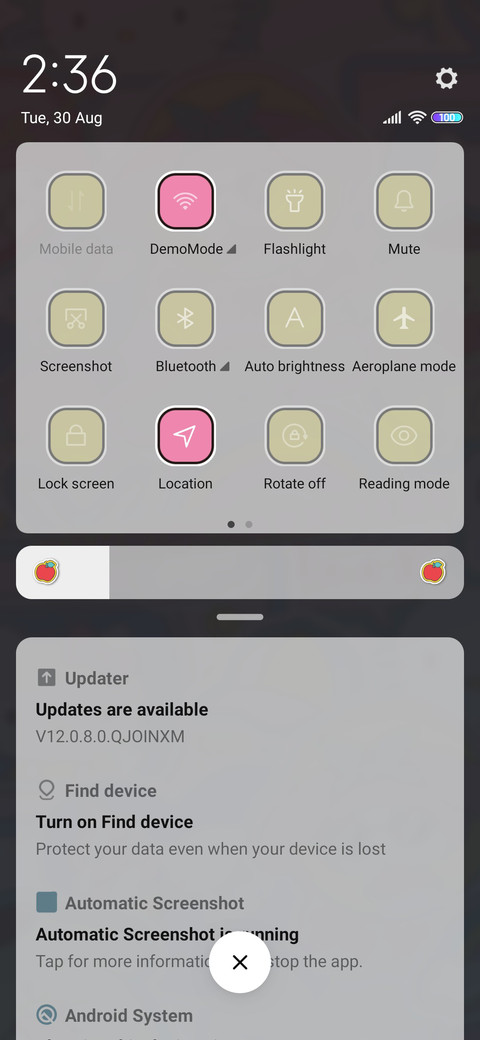Enable Mobile data
The image size is (480, 1040).
tap(76, 201)
